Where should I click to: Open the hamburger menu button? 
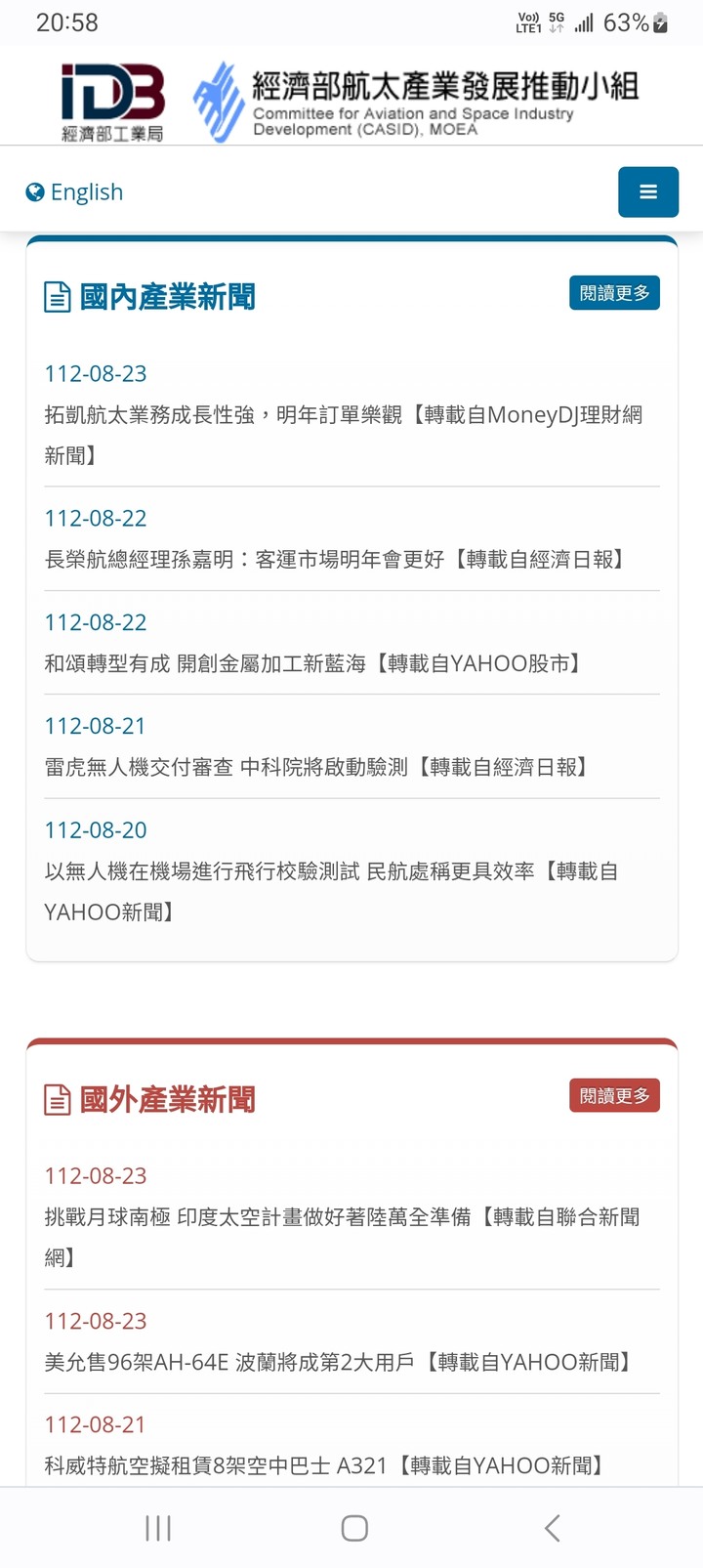647,192
